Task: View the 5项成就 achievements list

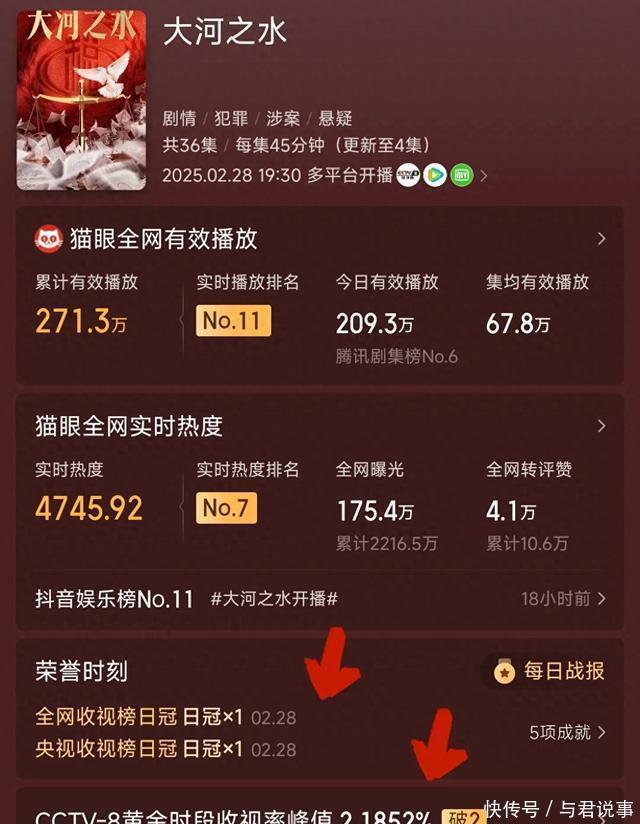Action: (567, 733)
